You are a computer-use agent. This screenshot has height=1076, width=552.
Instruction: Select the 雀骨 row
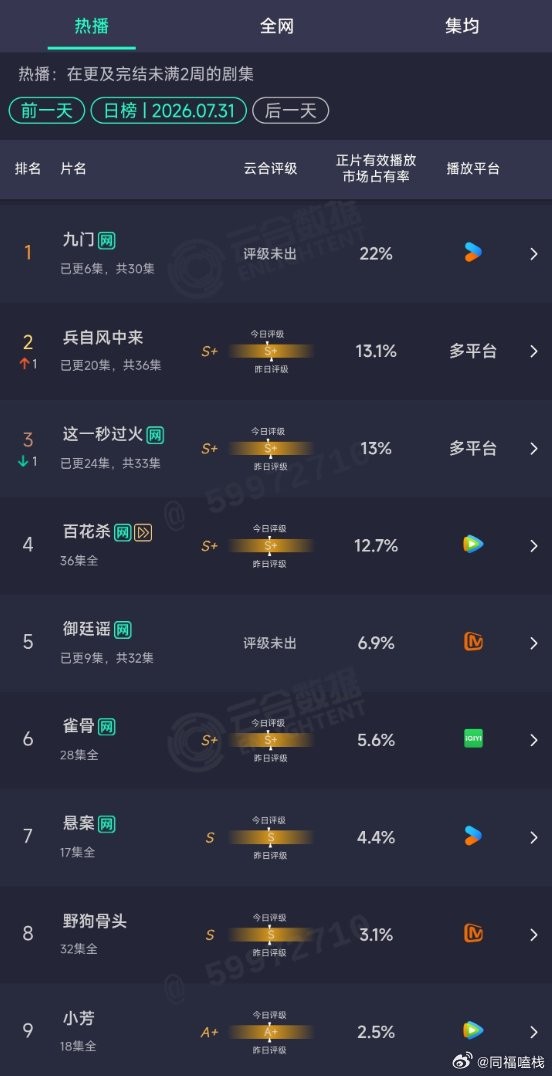(x=276, y=740)
